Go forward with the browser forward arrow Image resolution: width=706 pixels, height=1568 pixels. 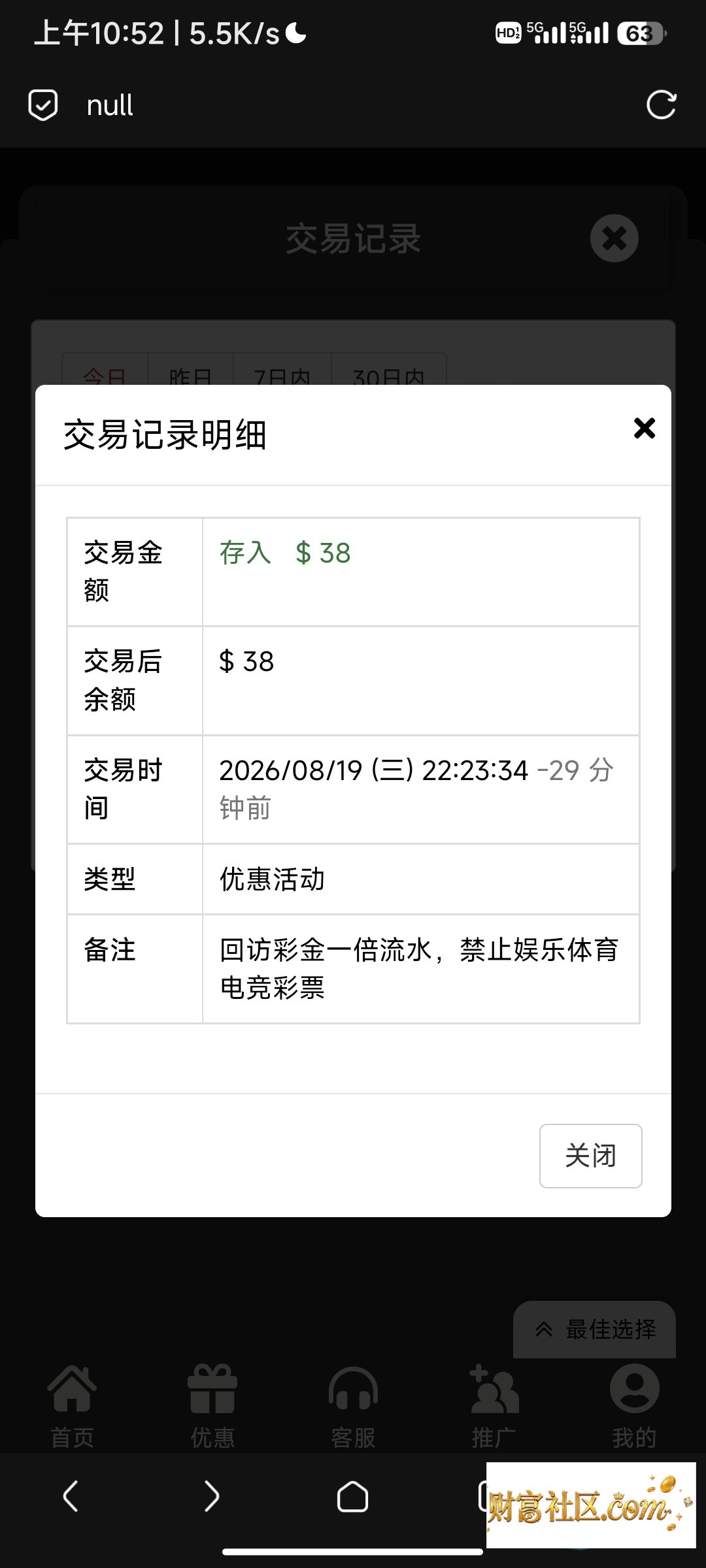tap(212, 1496)
